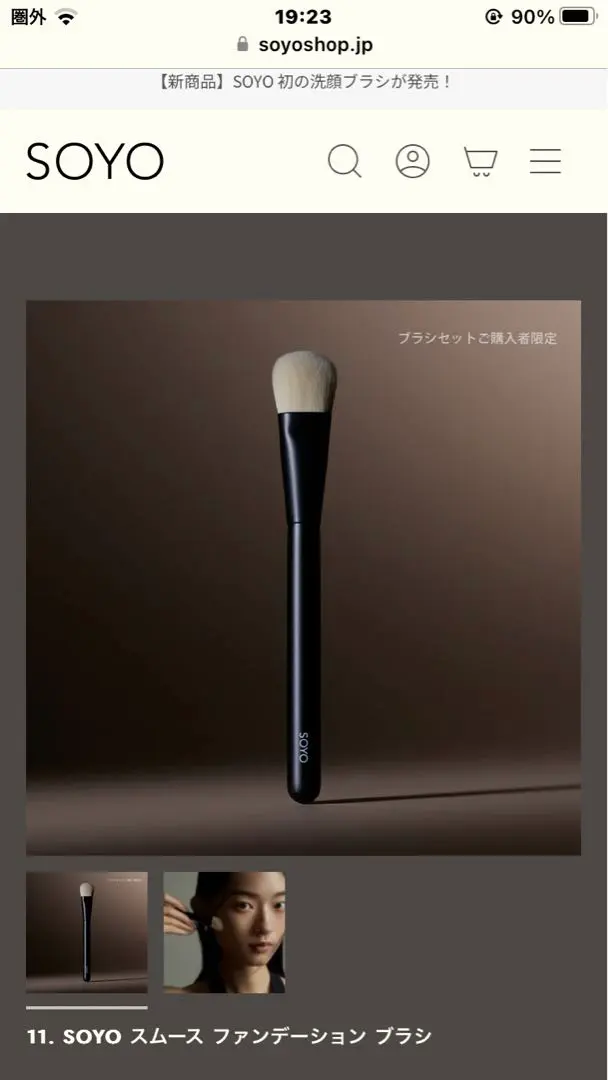This screenshot has width=608, height=1080.
Task: Tap the face wash brush announcement banner
Action: click(x=304, y=82)
